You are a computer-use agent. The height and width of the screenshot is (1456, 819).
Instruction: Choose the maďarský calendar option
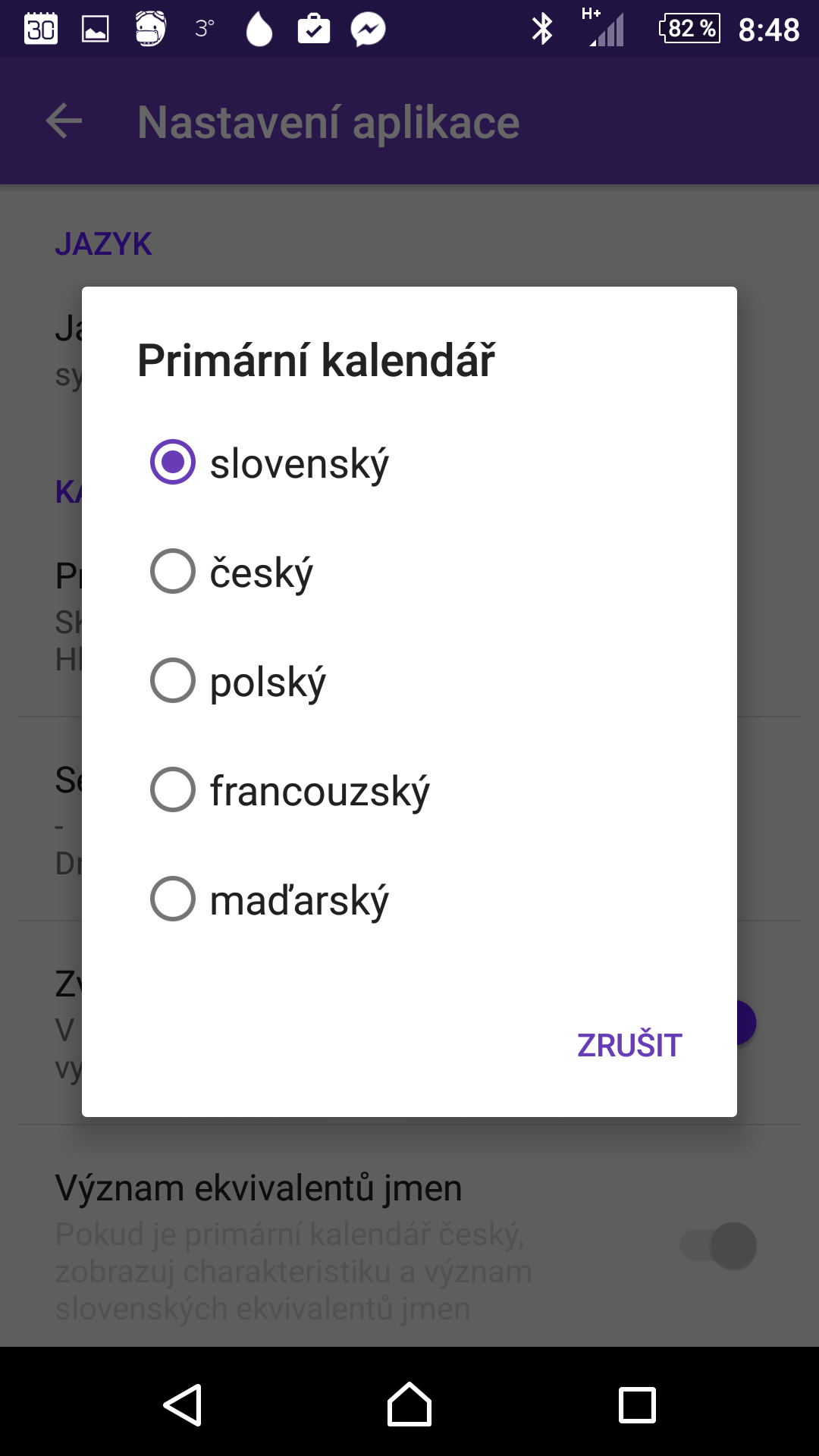(x=409, y=899)
